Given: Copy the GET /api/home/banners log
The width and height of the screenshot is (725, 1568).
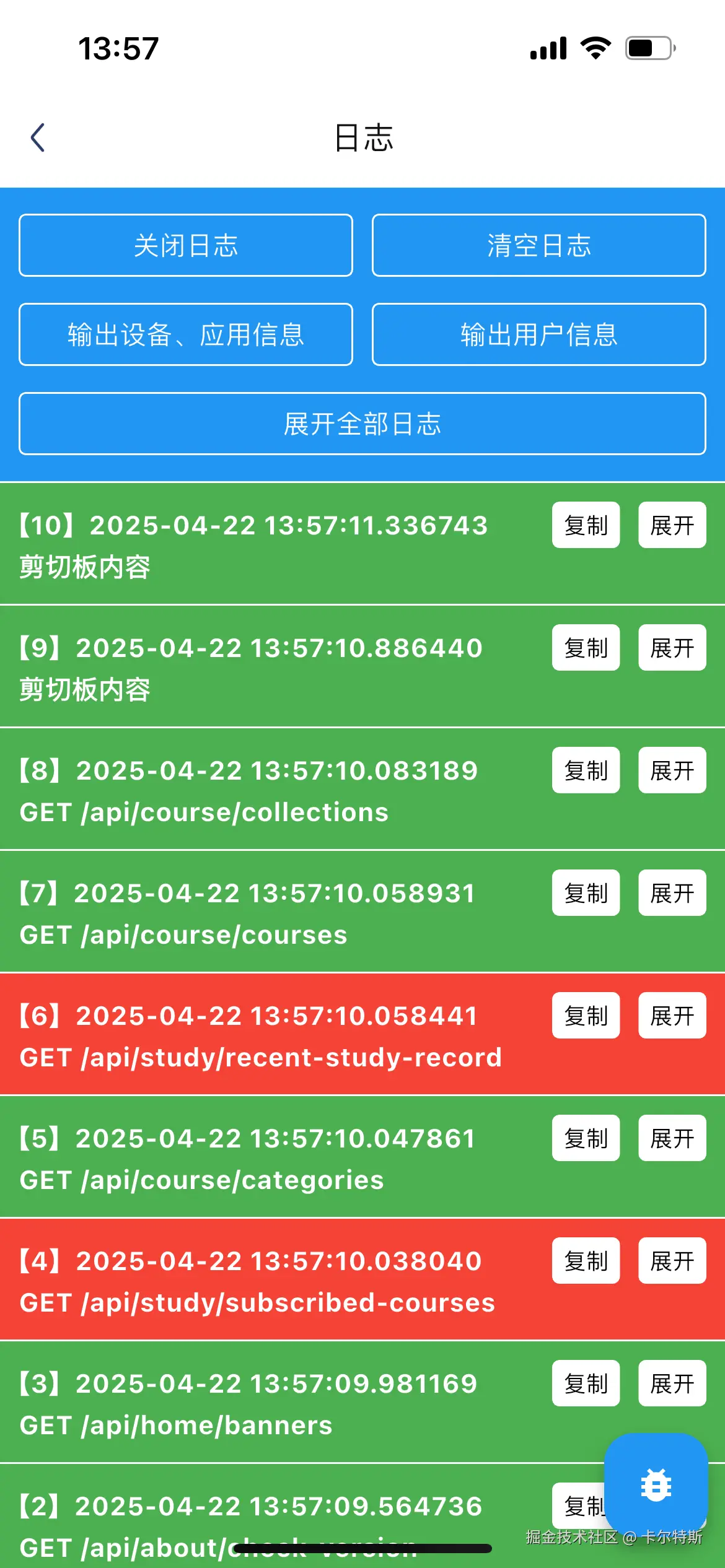Looking at the screenshot, I should (x=585, y=1384).
